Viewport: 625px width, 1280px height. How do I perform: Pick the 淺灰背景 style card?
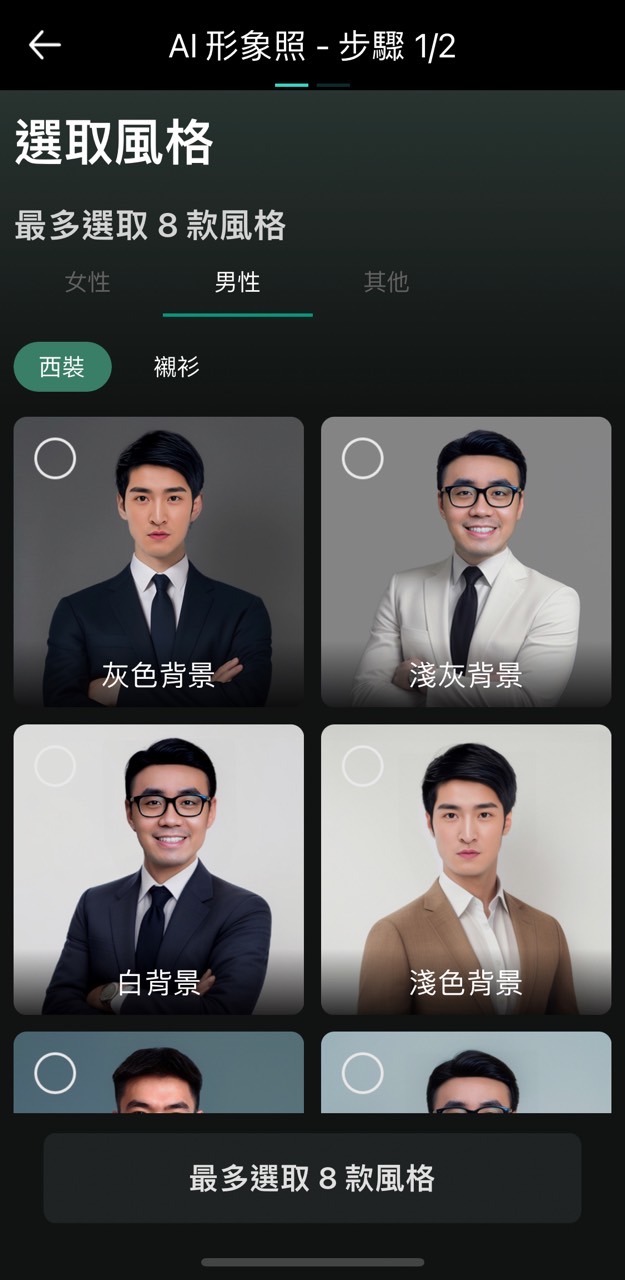coord(465,561)
